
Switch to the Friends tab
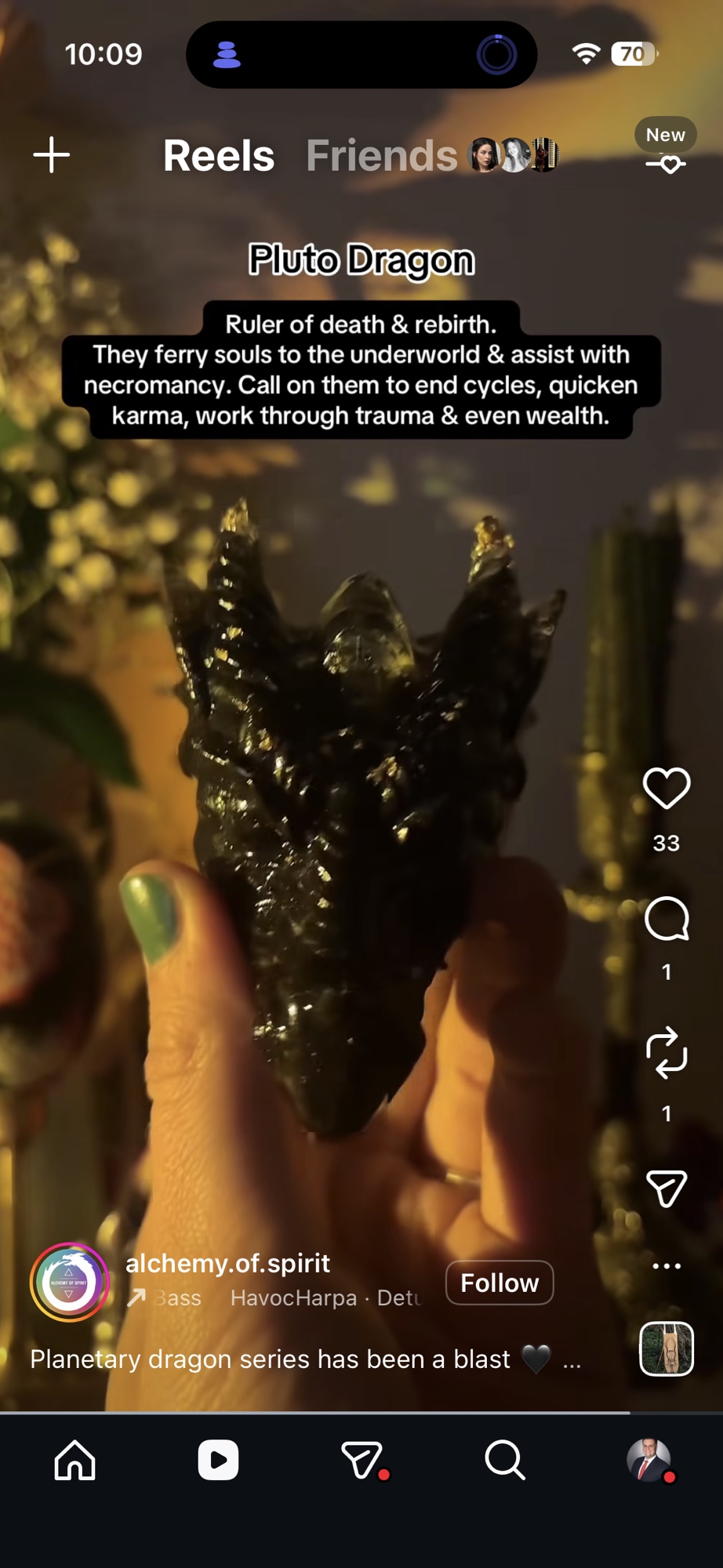point(382,155)
